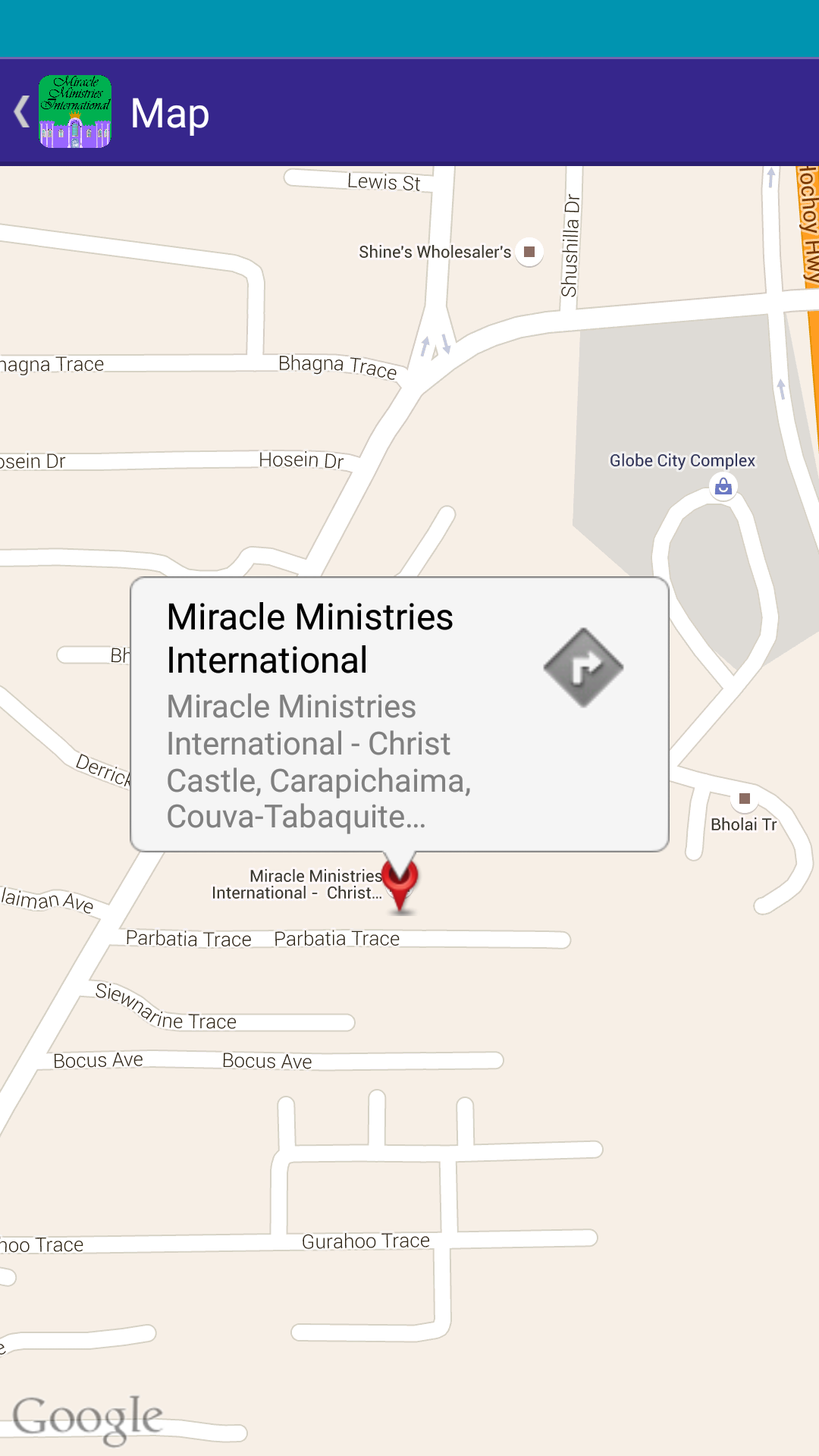Tap the Shine's Wholesaler's store icon

coord(529,251)
